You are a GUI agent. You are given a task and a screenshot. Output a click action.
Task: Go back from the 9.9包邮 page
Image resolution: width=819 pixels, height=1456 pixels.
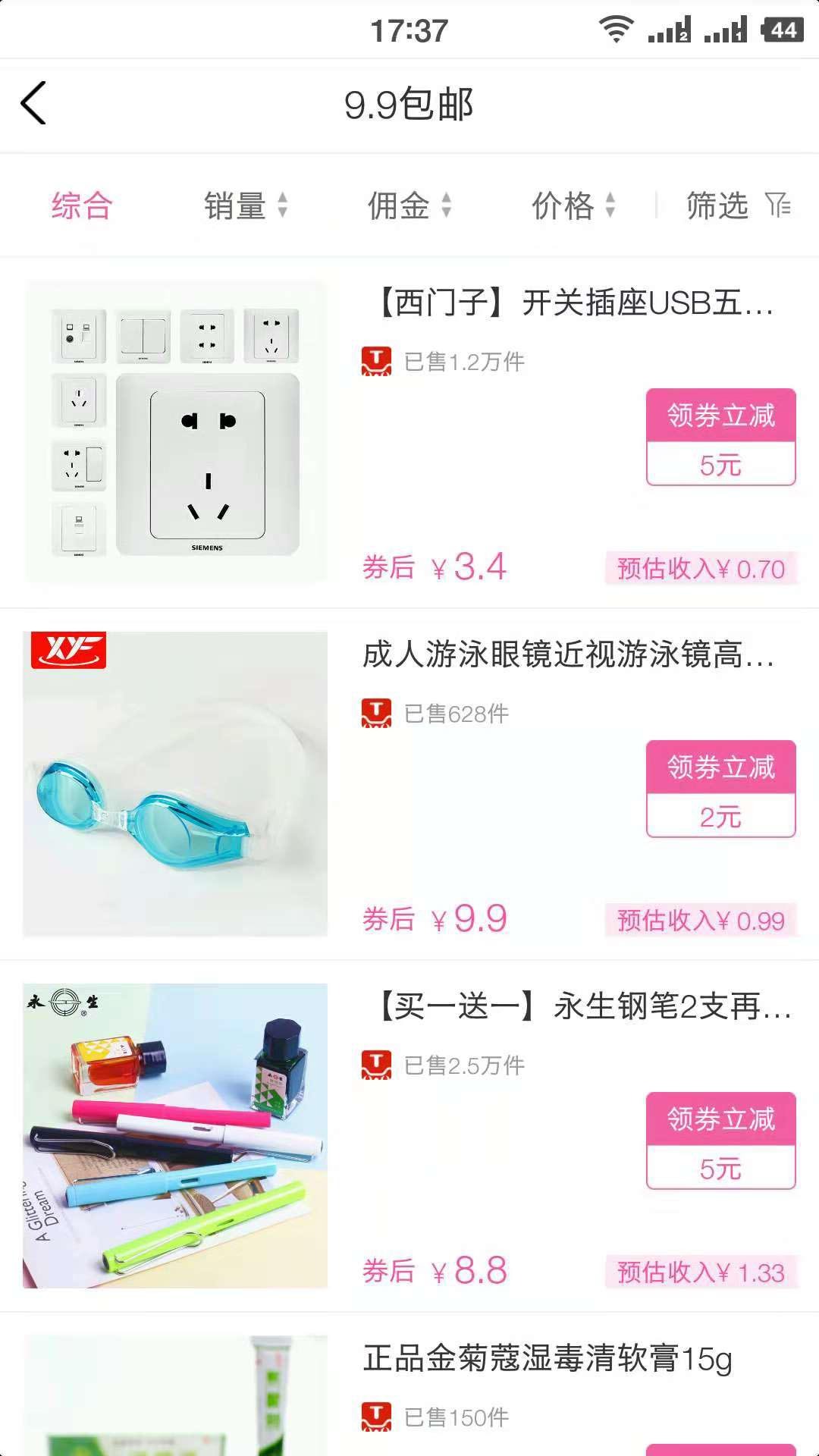pyautogui.click(x=34, y=103)
